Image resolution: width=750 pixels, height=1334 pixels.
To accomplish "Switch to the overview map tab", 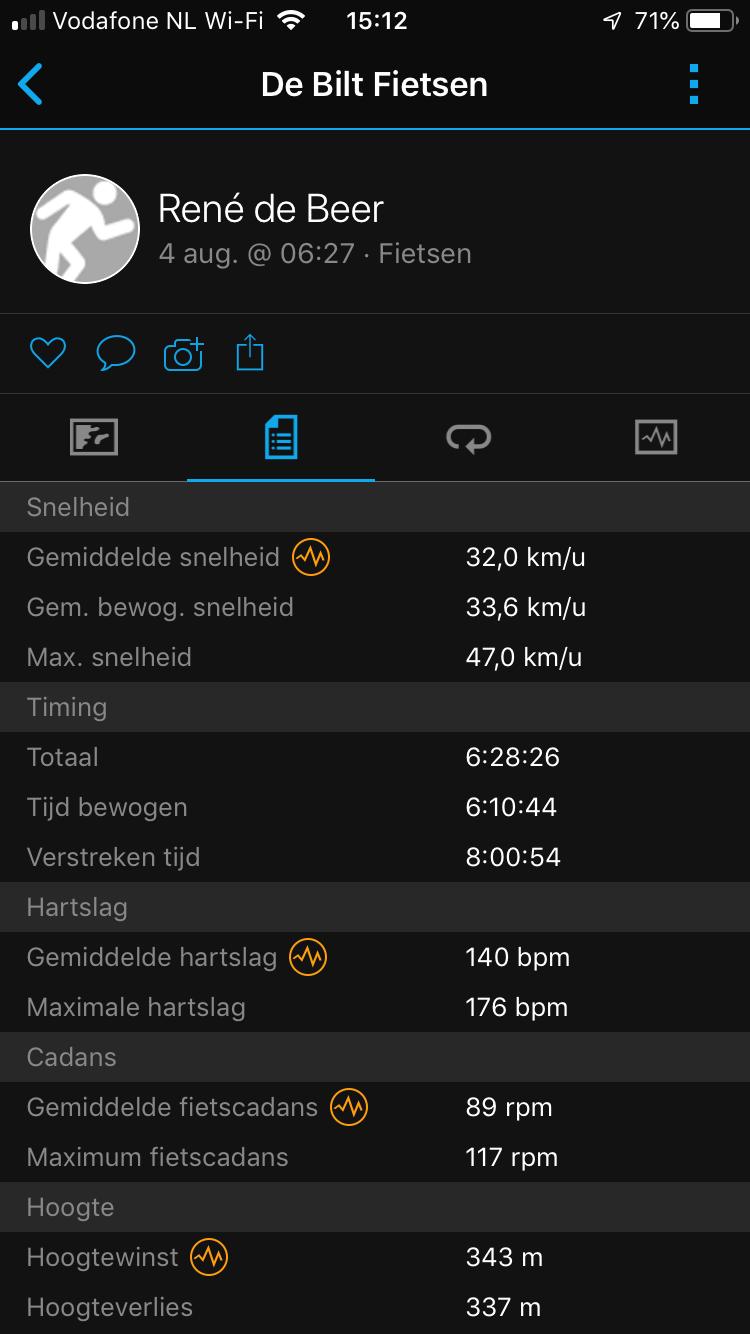I will coord(94,437).
